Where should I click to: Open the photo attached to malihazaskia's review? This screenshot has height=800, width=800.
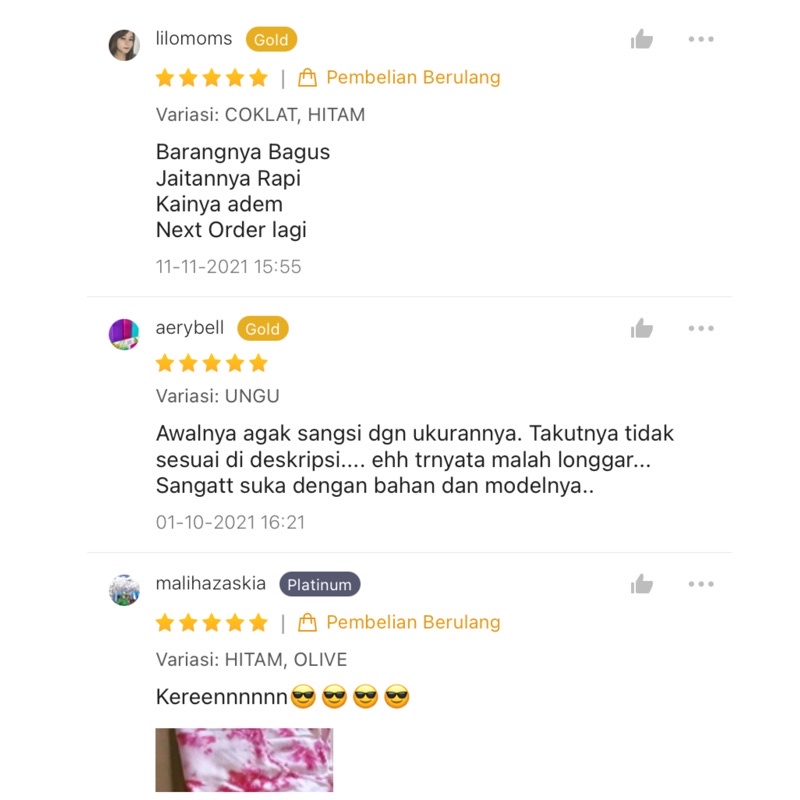click(x=244, y=760)
